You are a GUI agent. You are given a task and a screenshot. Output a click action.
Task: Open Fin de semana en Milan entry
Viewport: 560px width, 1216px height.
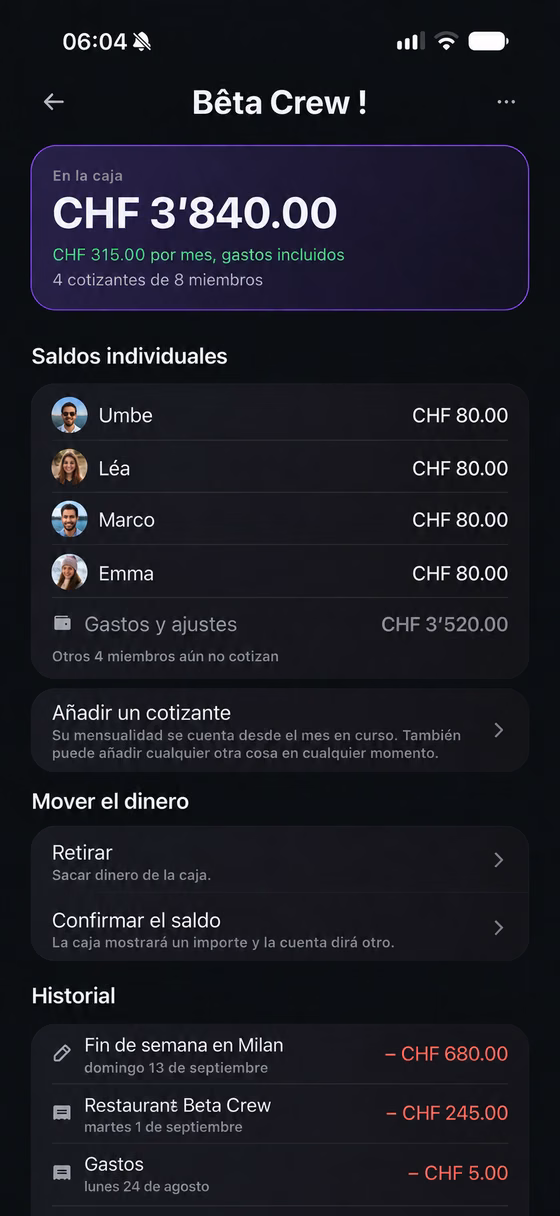coord(280,1055)
